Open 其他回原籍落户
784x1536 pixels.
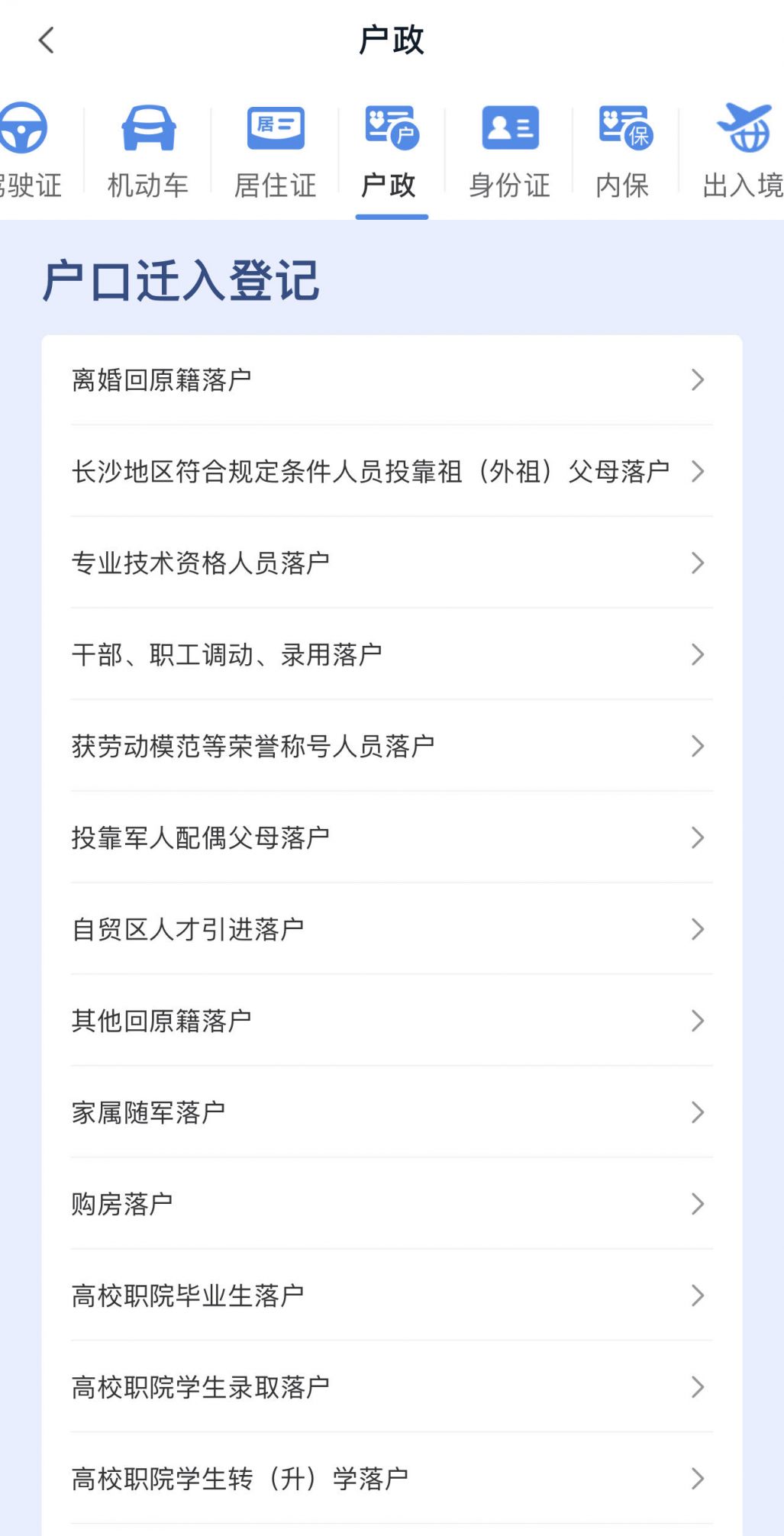tap(391, 1021)
